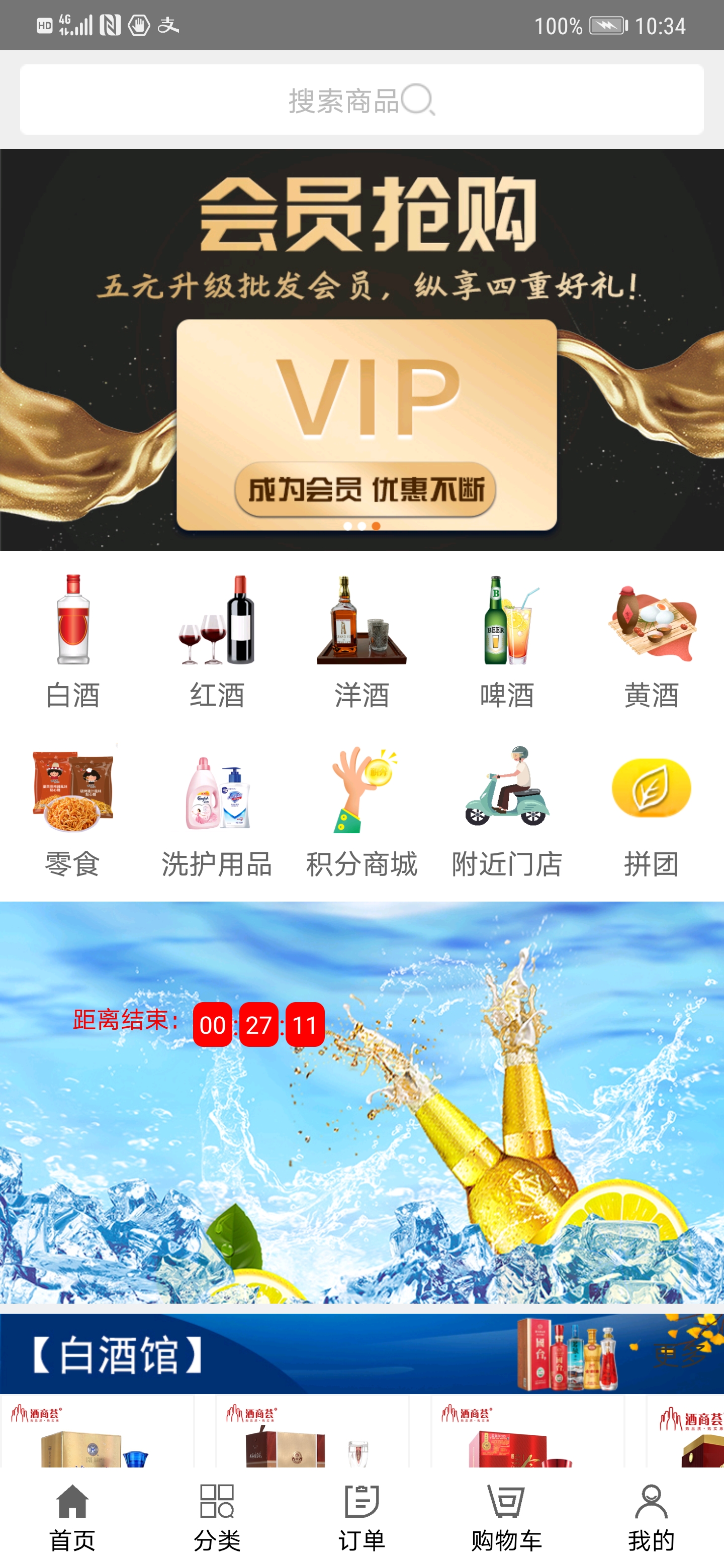Viewport: 724px width, 1568px height.
Task: Go to the 零食 snacks section
Action: (72, 810)
